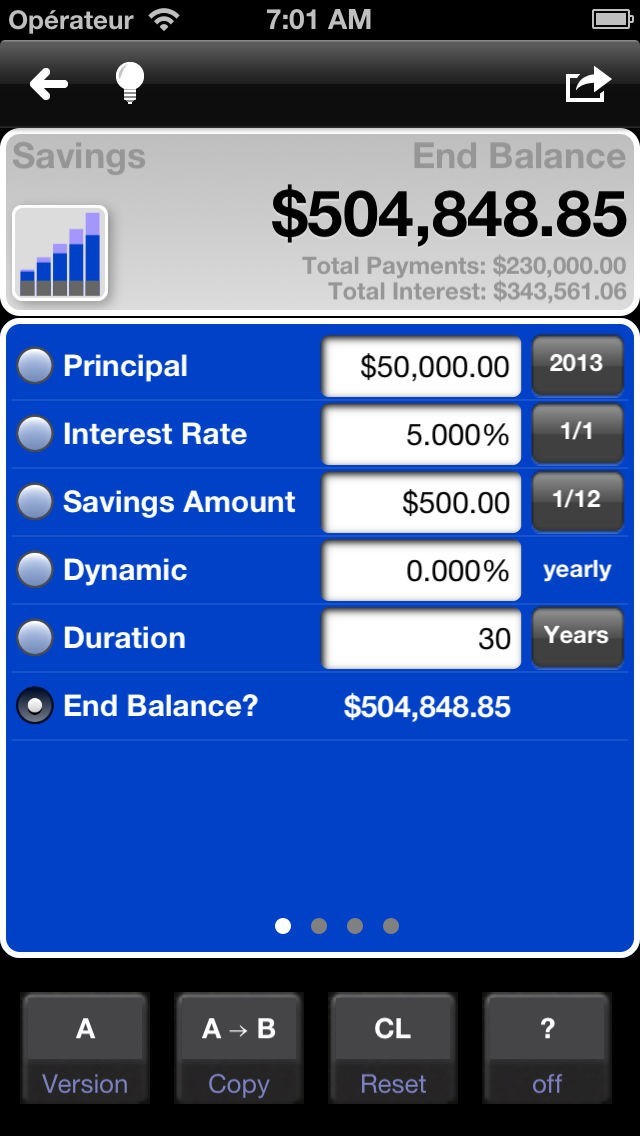Select the Savings Amount radio button
This screenshot has width=640, height=1136.
(x=35, y=502)
